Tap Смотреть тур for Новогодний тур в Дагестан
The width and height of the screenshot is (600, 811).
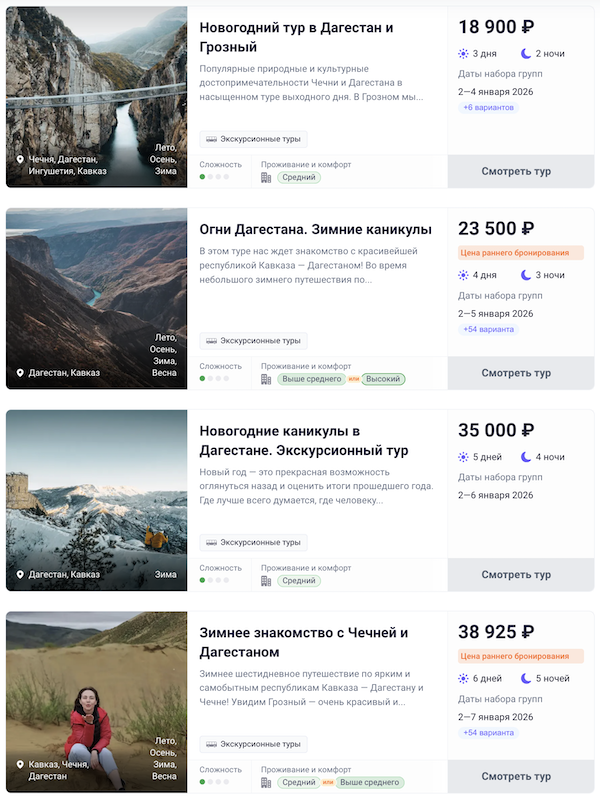coord(516,171)
